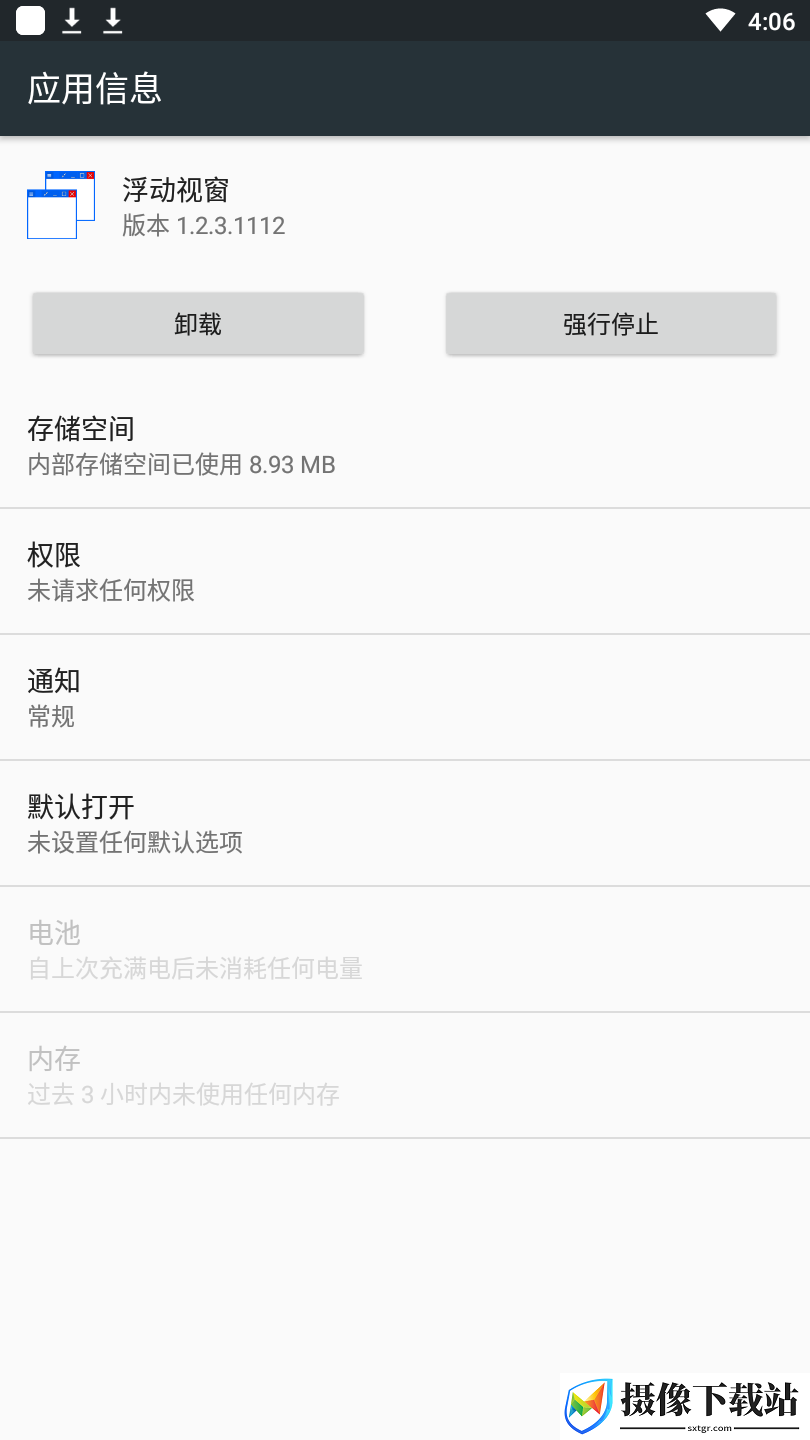Open the 默认打开 defaults row
Viewport: 810px width, 1440px height.
[405, 824]
